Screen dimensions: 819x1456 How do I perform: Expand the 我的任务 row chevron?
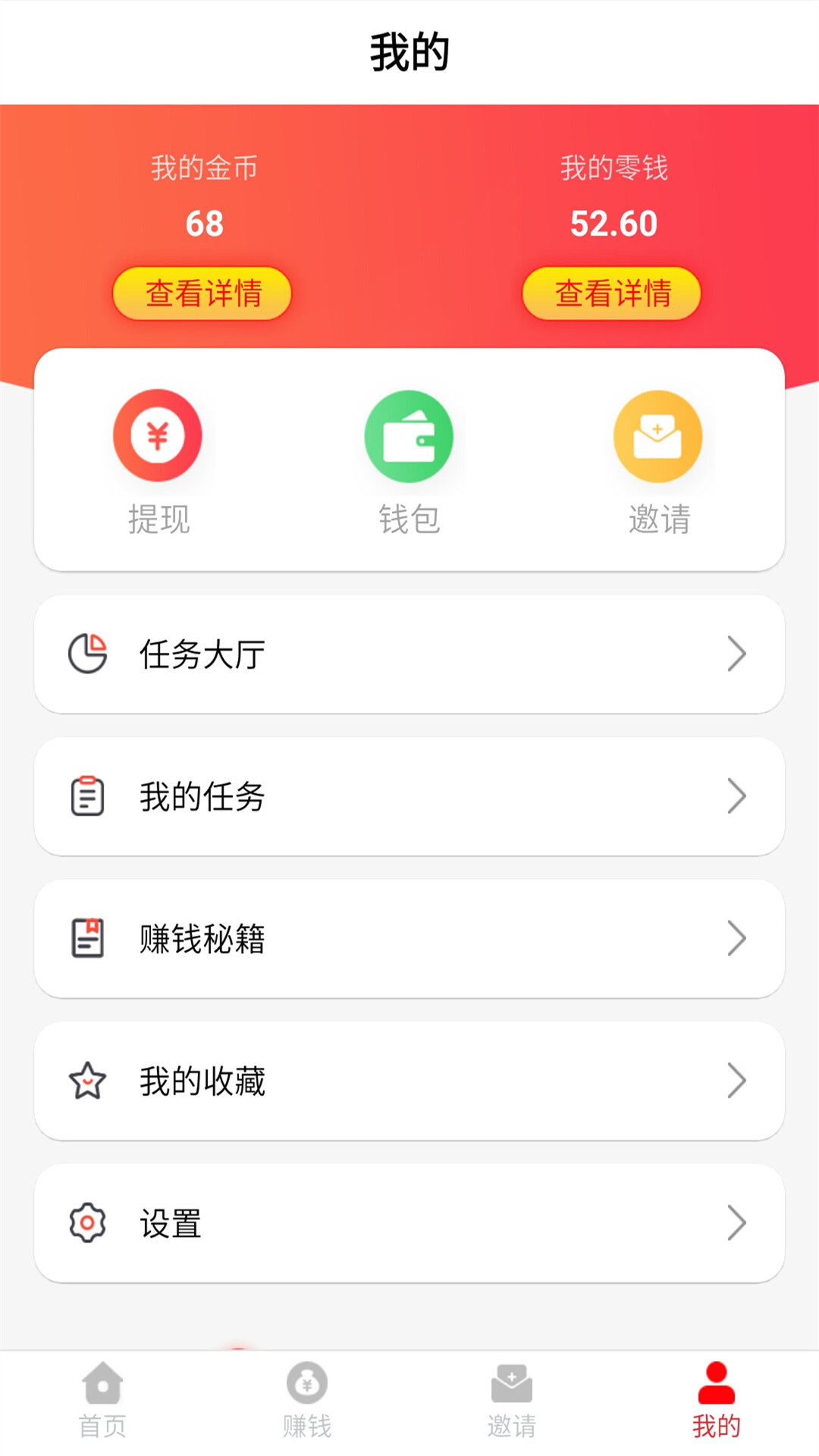pos(736,796)
